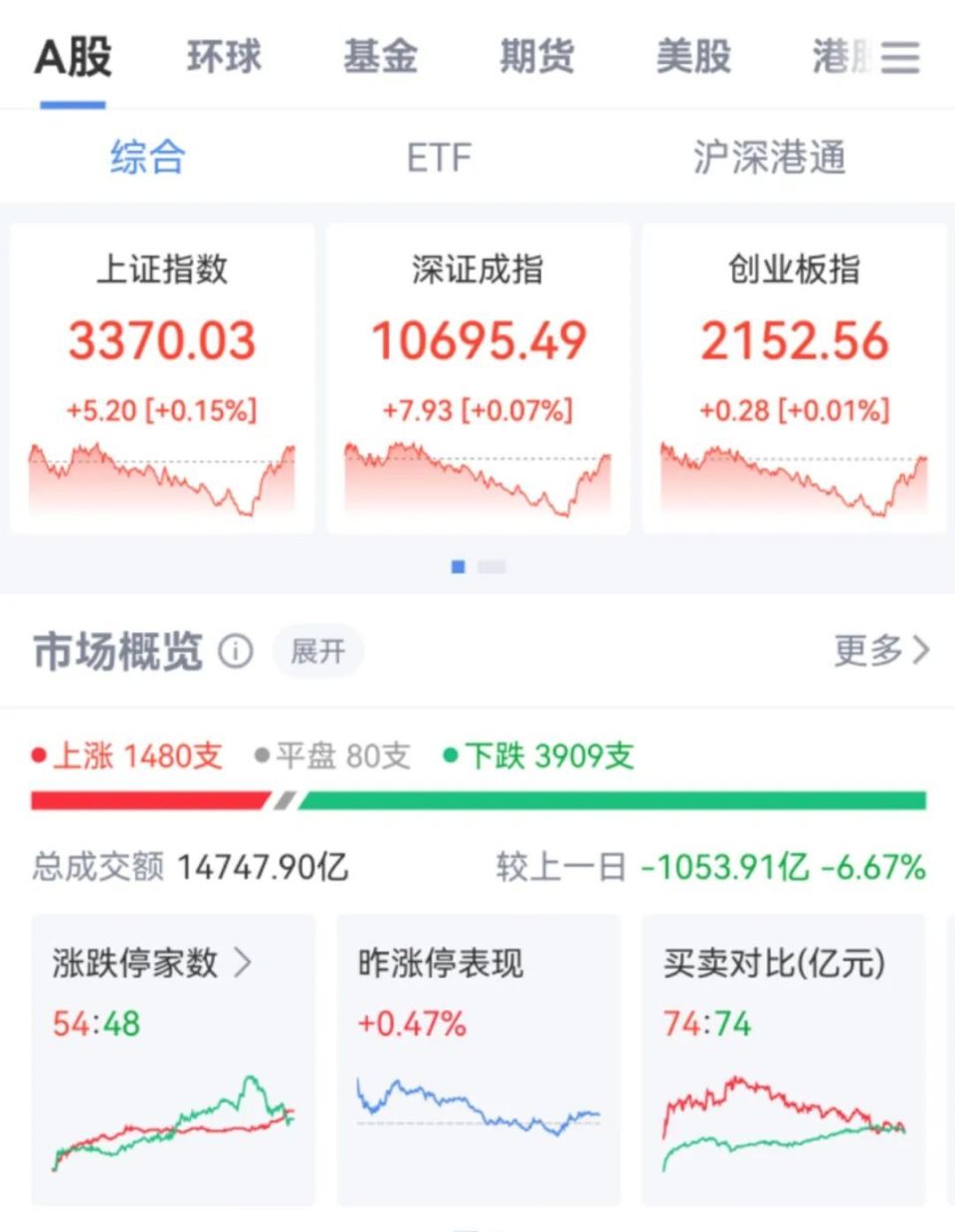The height and width of the screenshot is (1232, 955).
Task: View the 昨涨停表现 card
Action: click(x=478, y=1060)
